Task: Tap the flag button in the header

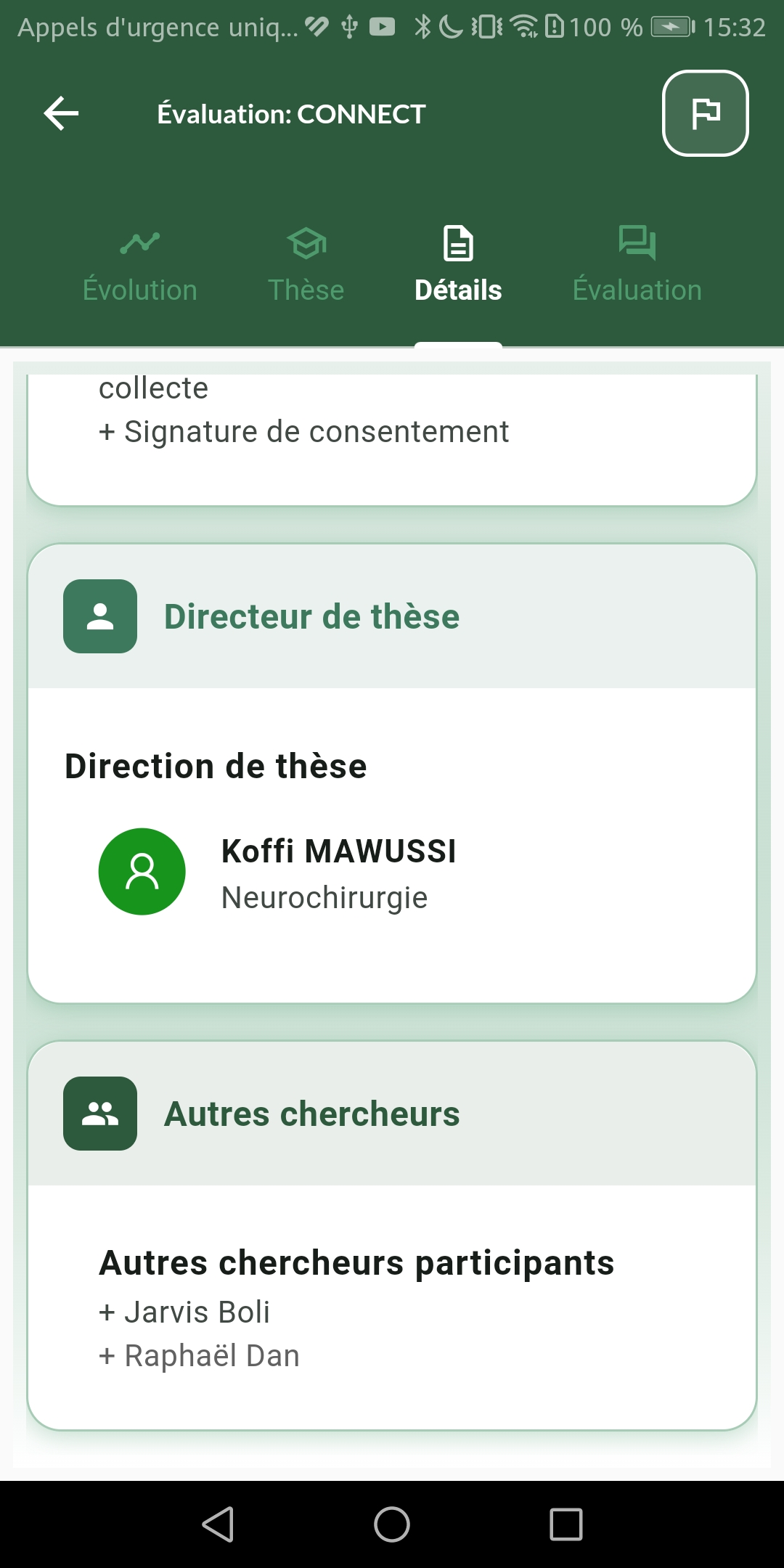Action: 705,113
